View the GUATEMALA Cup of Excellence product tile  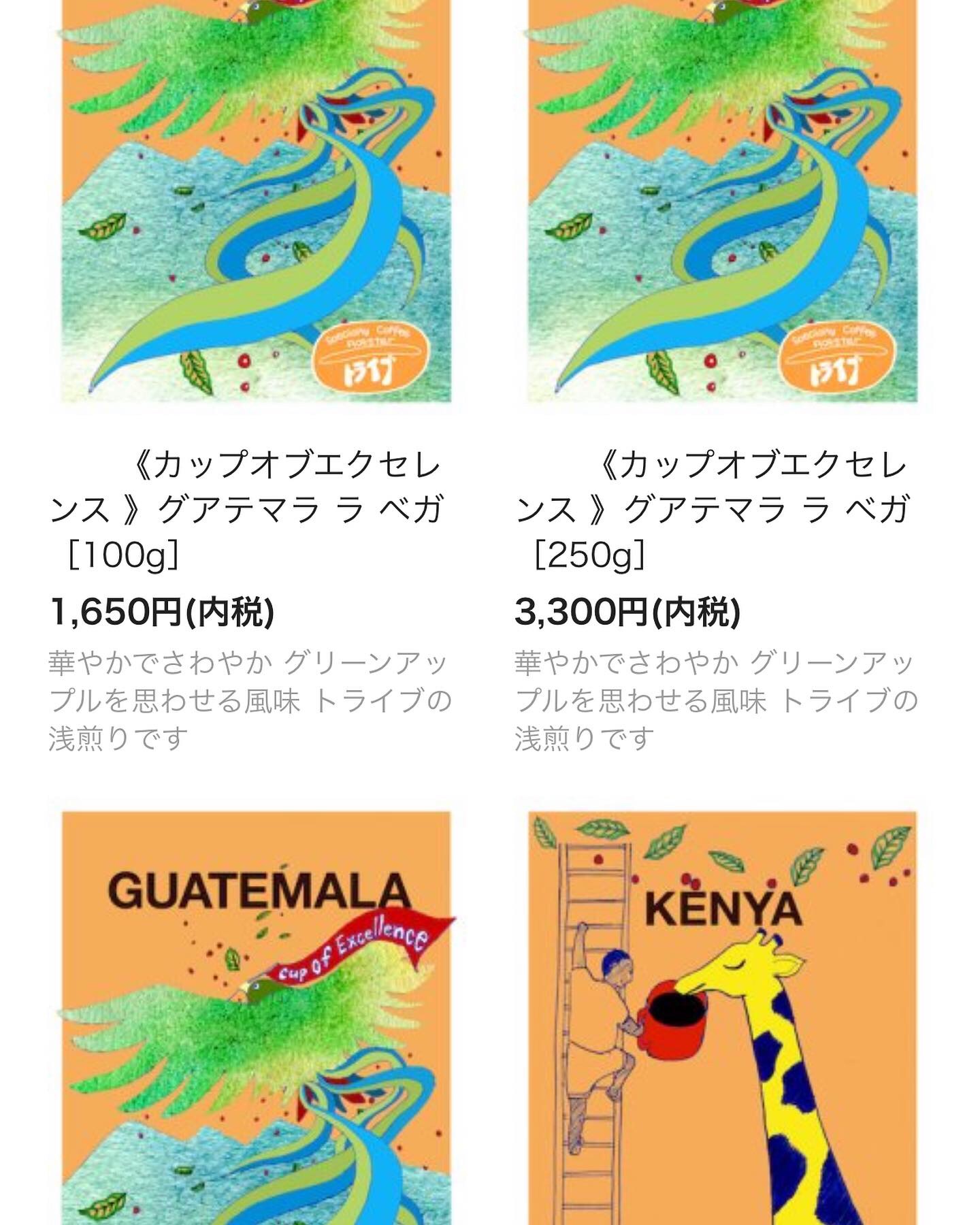point(256,1014)
